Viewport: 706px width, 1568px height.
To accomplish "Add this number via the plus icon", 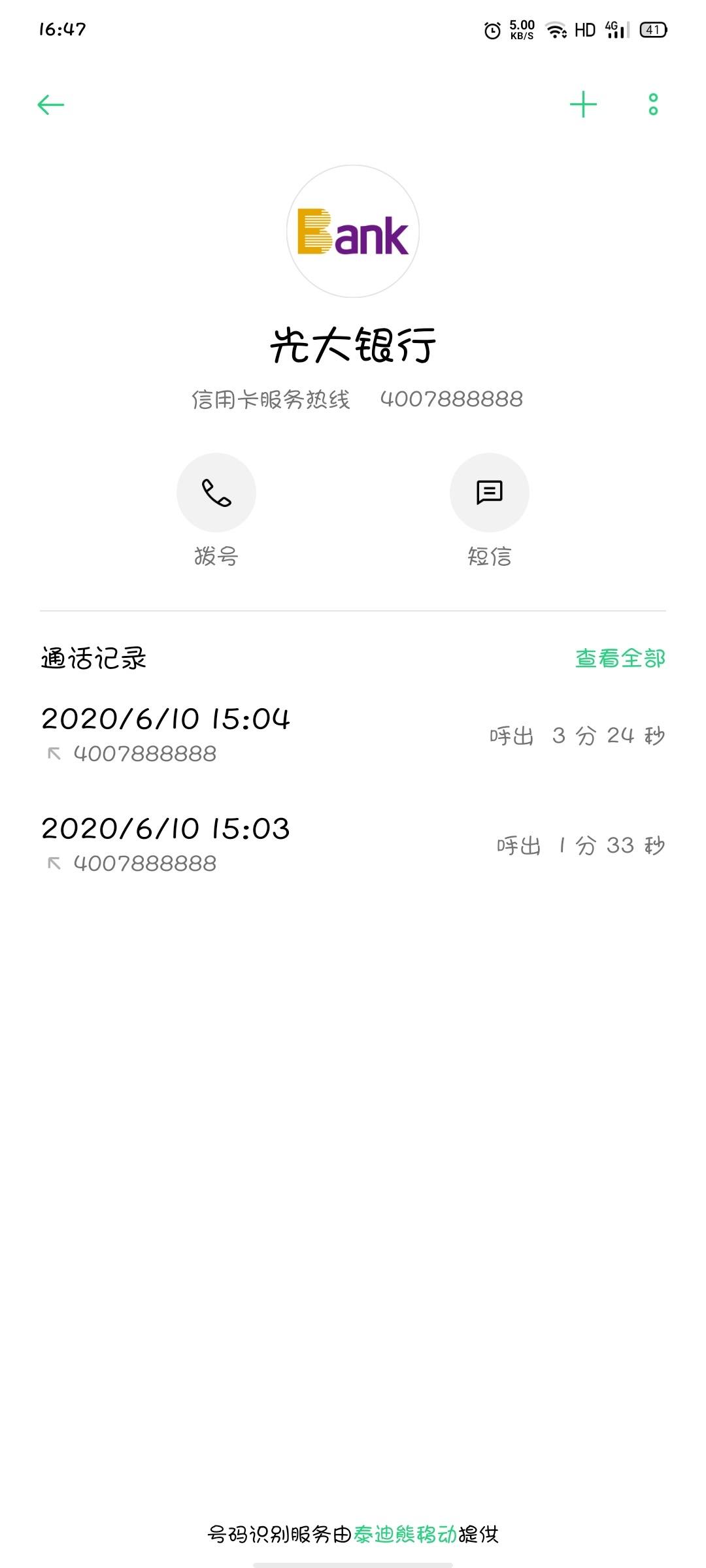I will (x=583, y=105).
